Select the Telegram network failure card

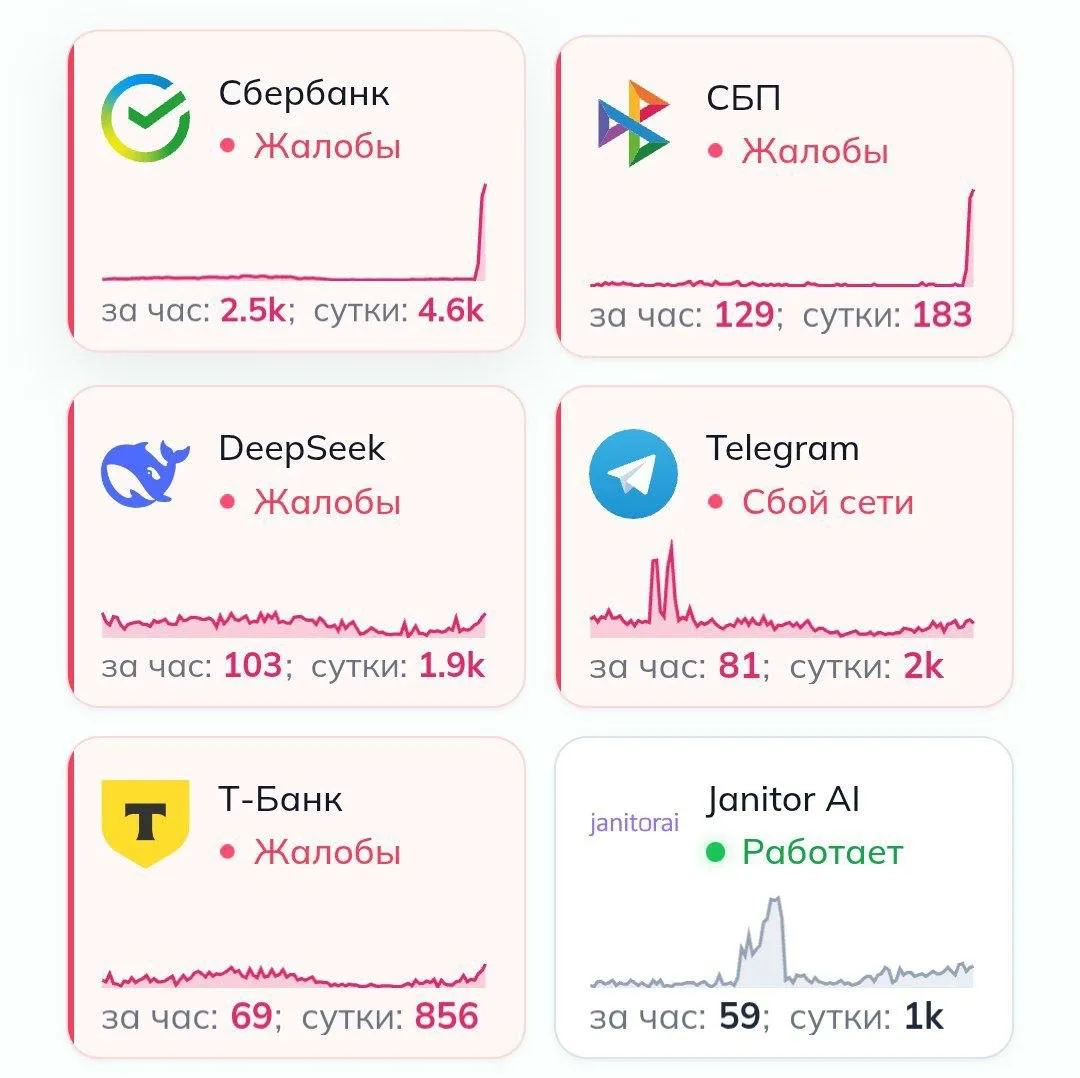(784, 546)
